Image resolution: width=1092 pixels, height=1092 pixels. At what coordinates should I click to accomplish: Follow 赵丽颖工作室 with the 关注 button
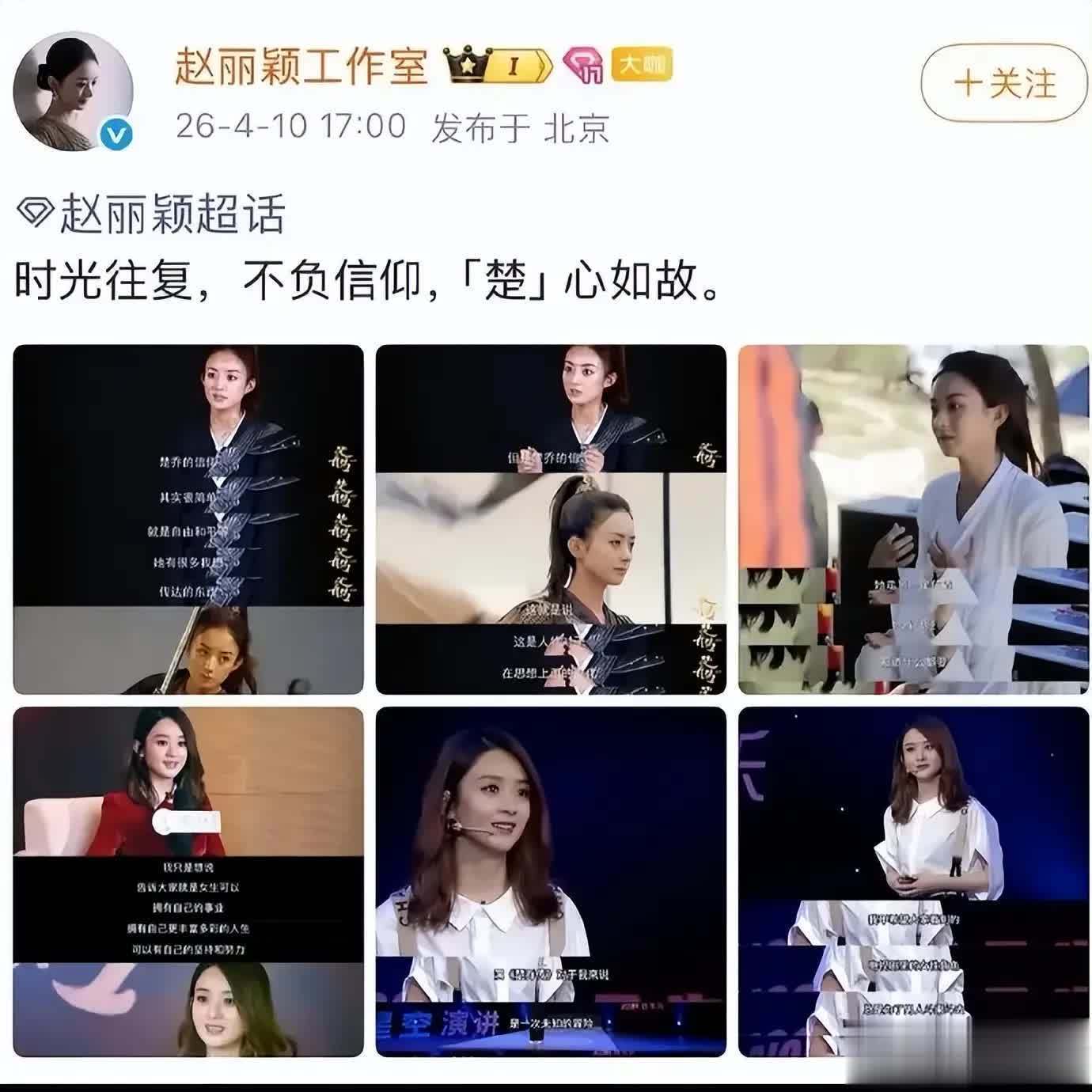[x=1005, y=82]
